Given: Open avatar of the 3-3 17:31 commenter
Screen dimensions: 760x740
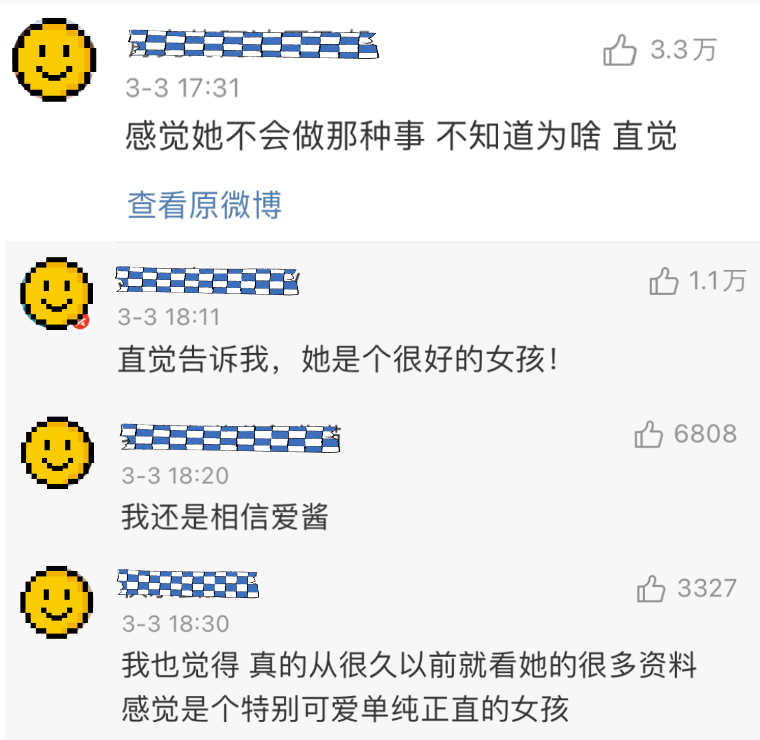Looking at the screenshot, I should tap(53, 59).
